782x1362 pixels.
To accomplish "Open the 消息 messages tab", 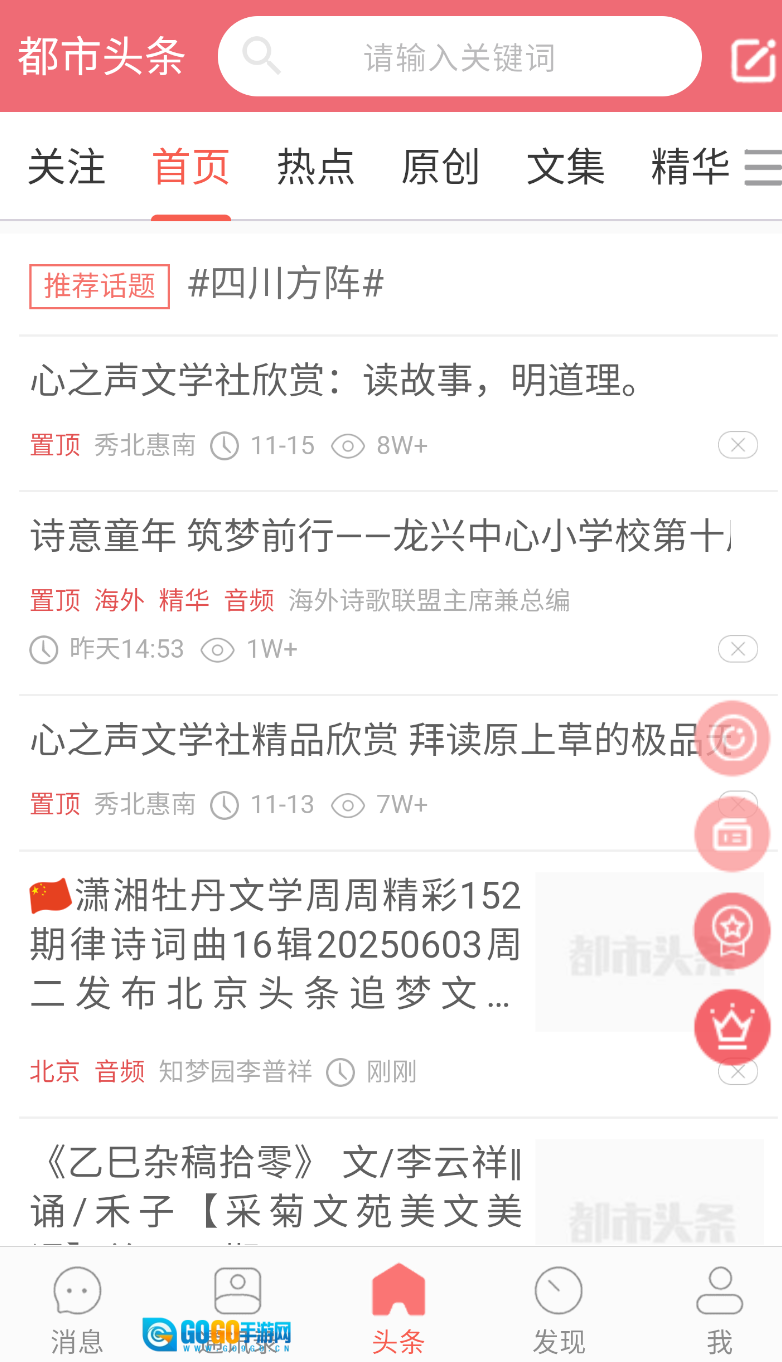I will [x=77, y=1309].
